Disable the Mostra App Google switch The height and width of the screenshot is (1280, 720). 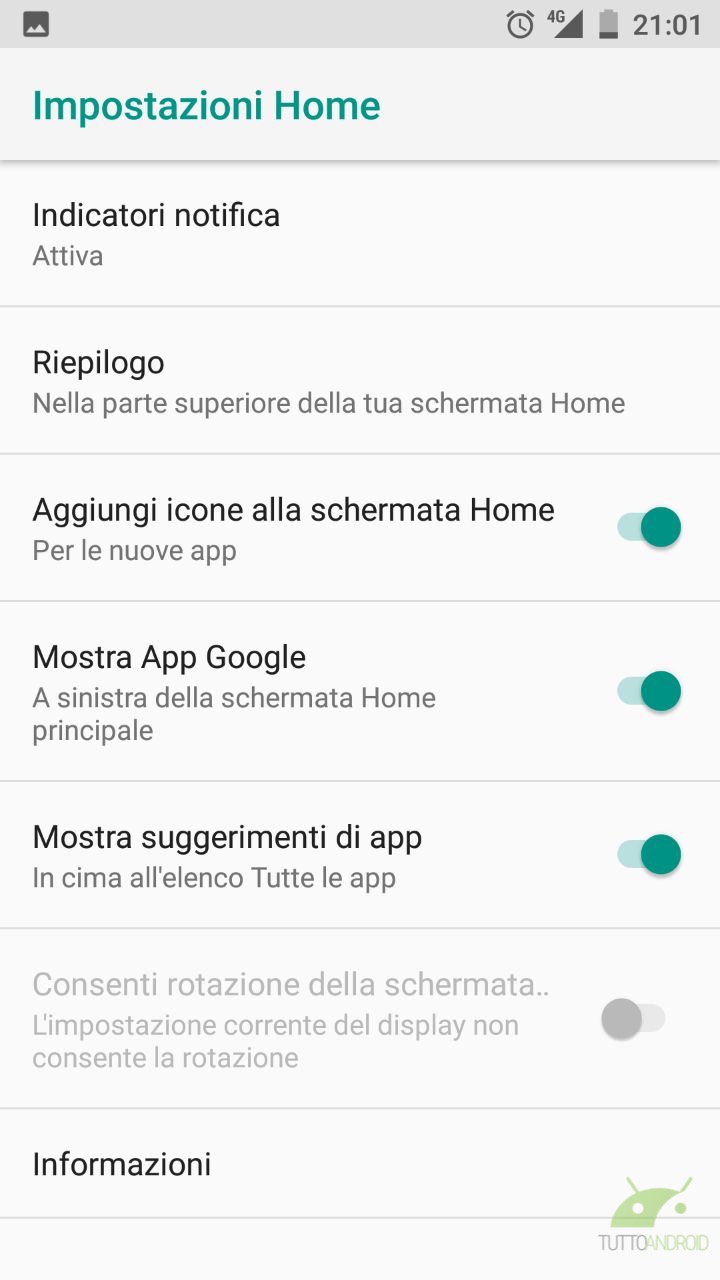[x=649, y=691]
